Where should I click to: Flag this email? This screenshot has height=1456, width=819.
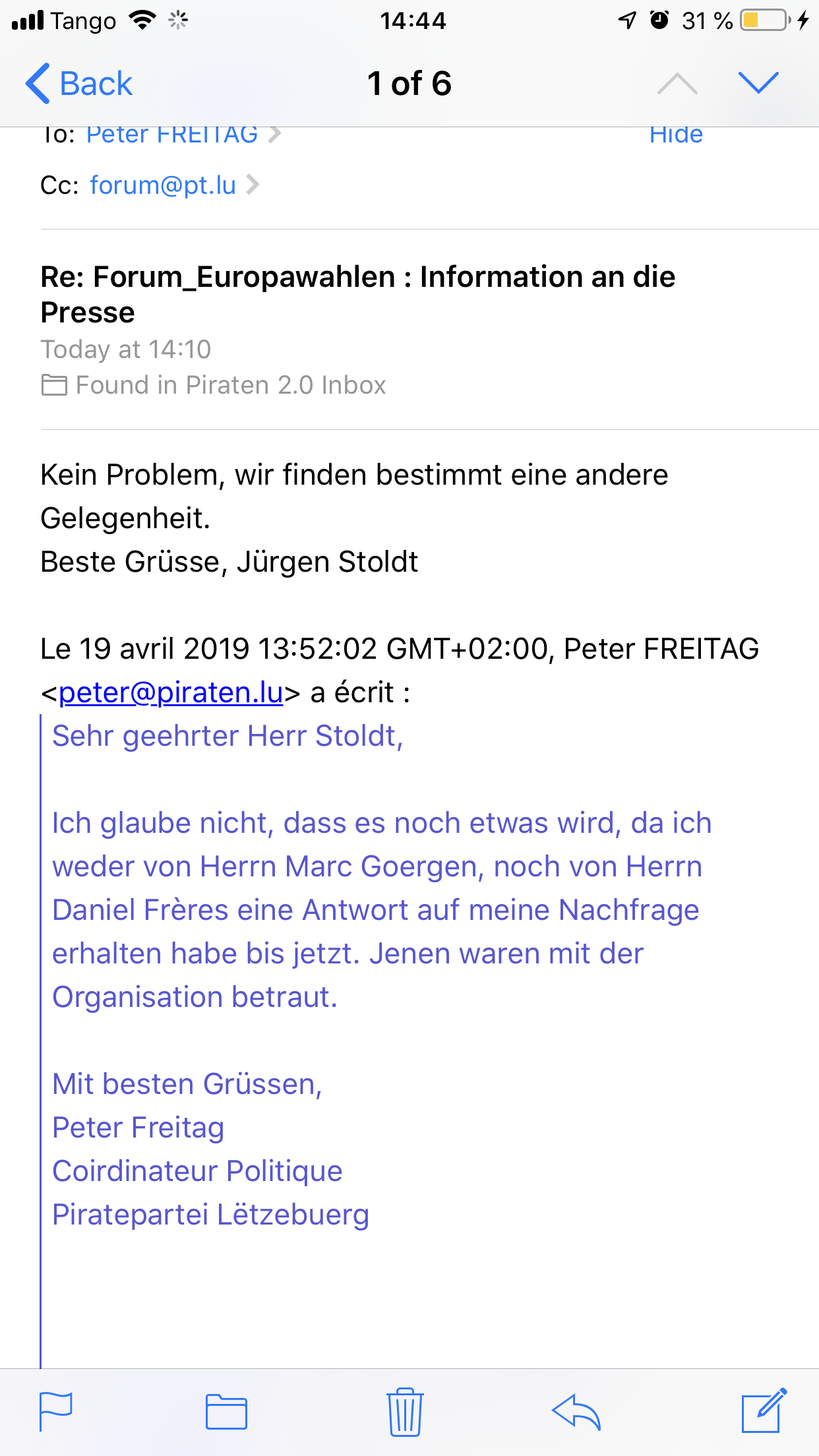pyautogui.click(x=56, y=1411)
